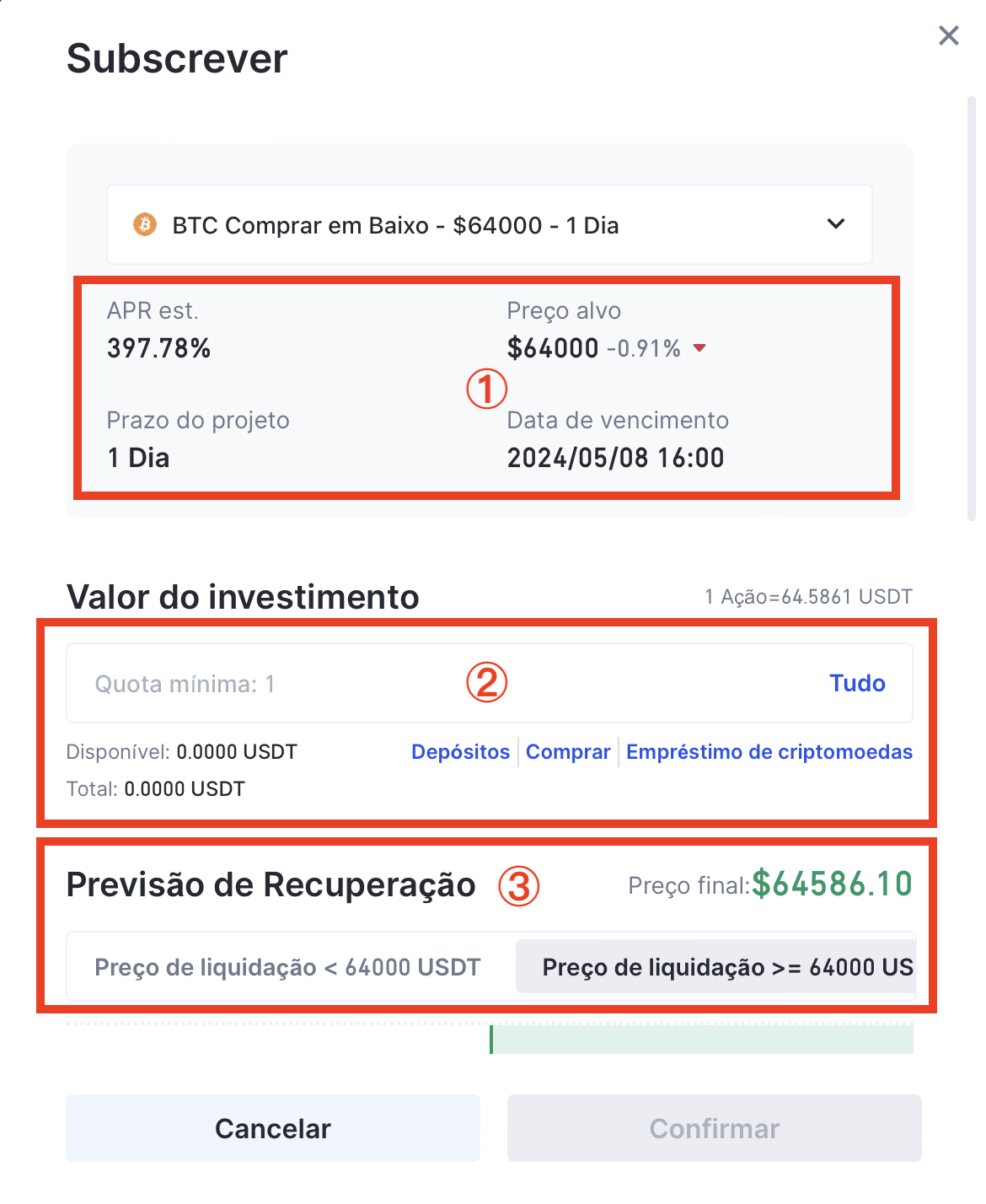Screen dimensions: 986x1204
Task: Select Preço de liquidação < 64000 USDT tab
Action: pyautogui.click(x=287, y=967)
